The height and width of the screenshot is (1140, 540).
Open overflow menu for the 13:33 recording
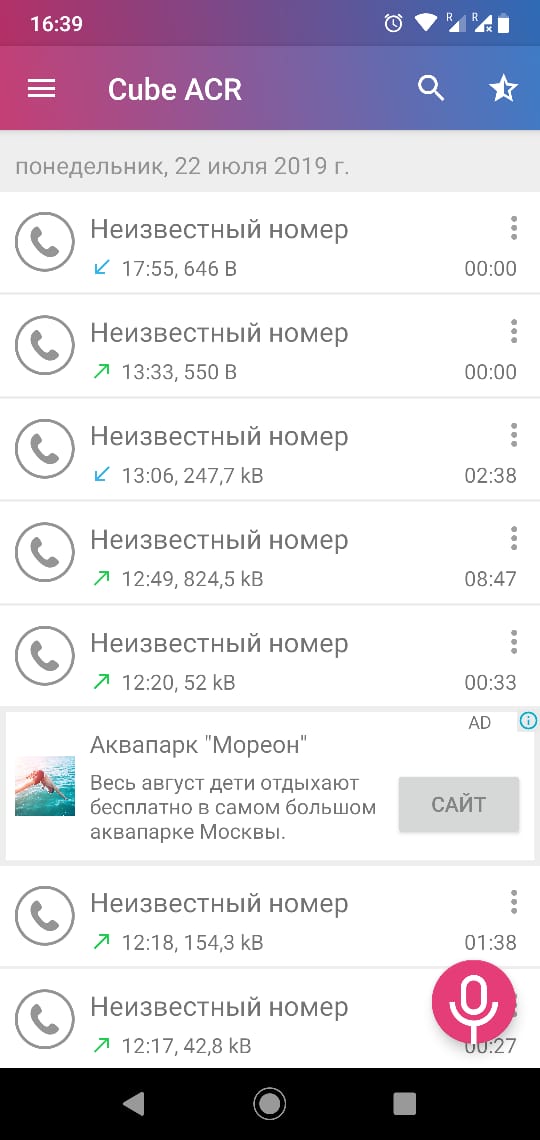(x=514, y=332)
